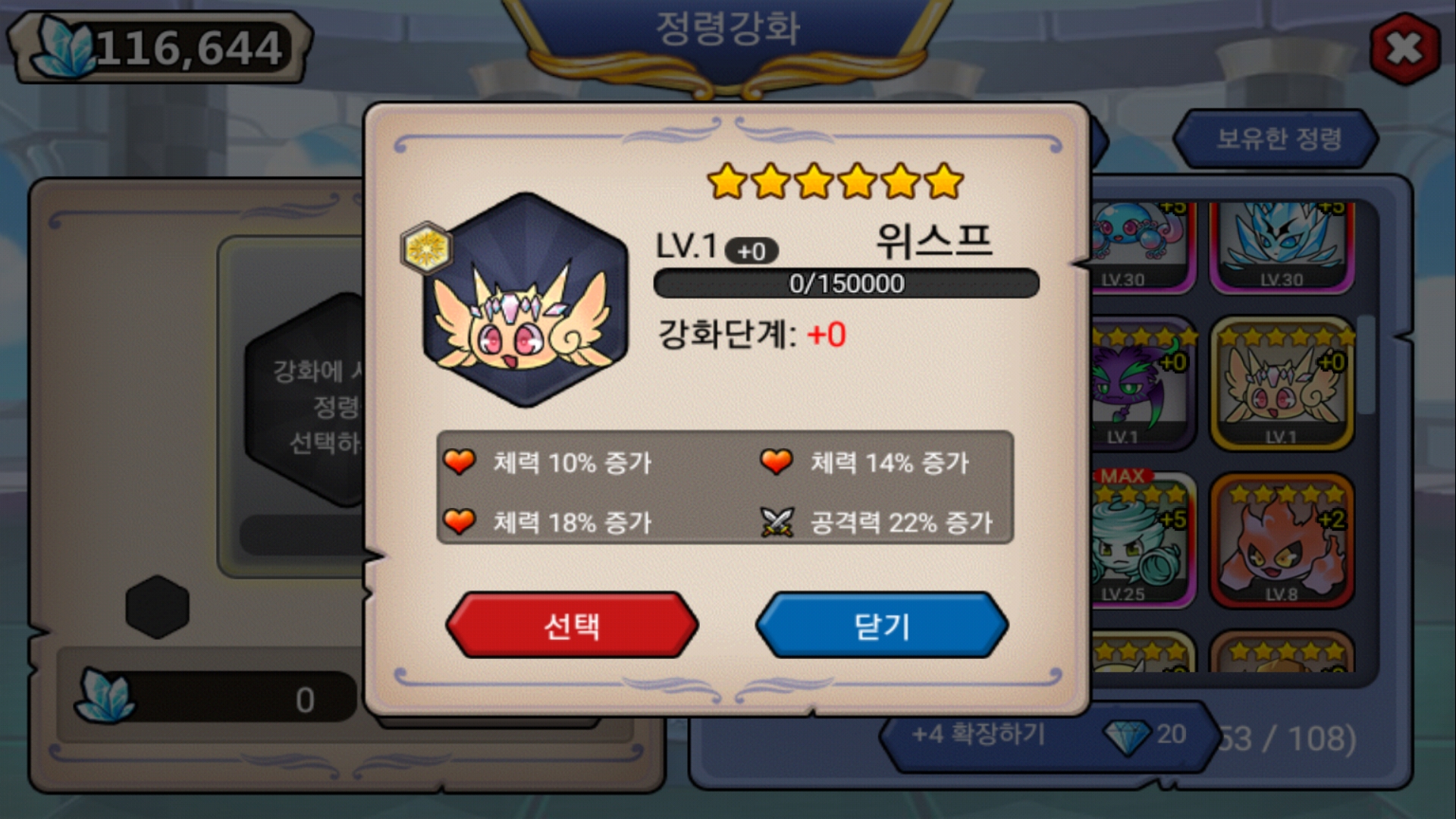Select the MAX LV.25 wind spirit tile
The image size is (1456, 819).
pyautogui.click(x=1140, y=541)
